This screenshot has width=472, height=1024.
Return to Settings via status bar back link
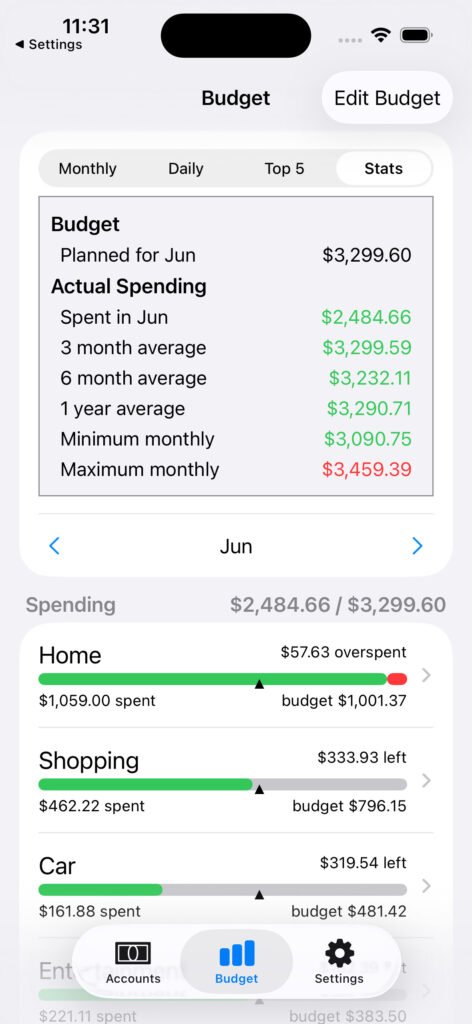coord(48,44)
